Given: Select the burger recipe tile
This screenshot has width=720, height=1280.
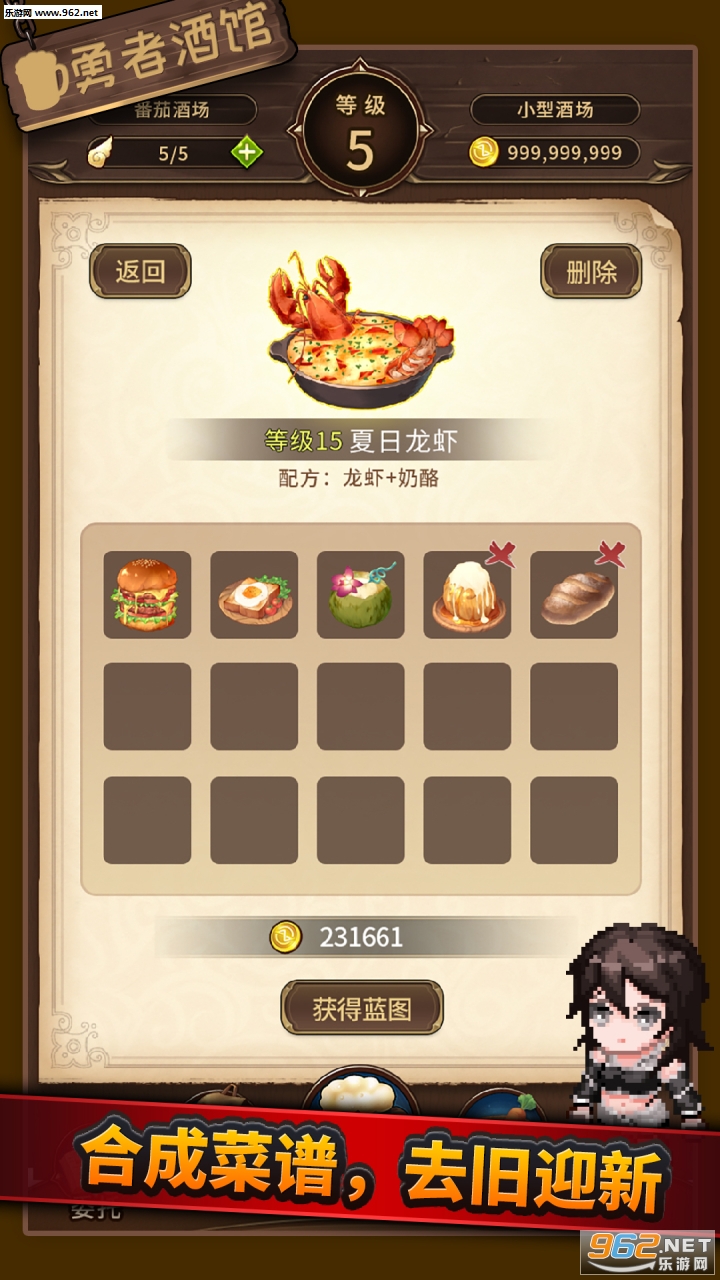Looking at the screenshot, I should coord(147,595).
